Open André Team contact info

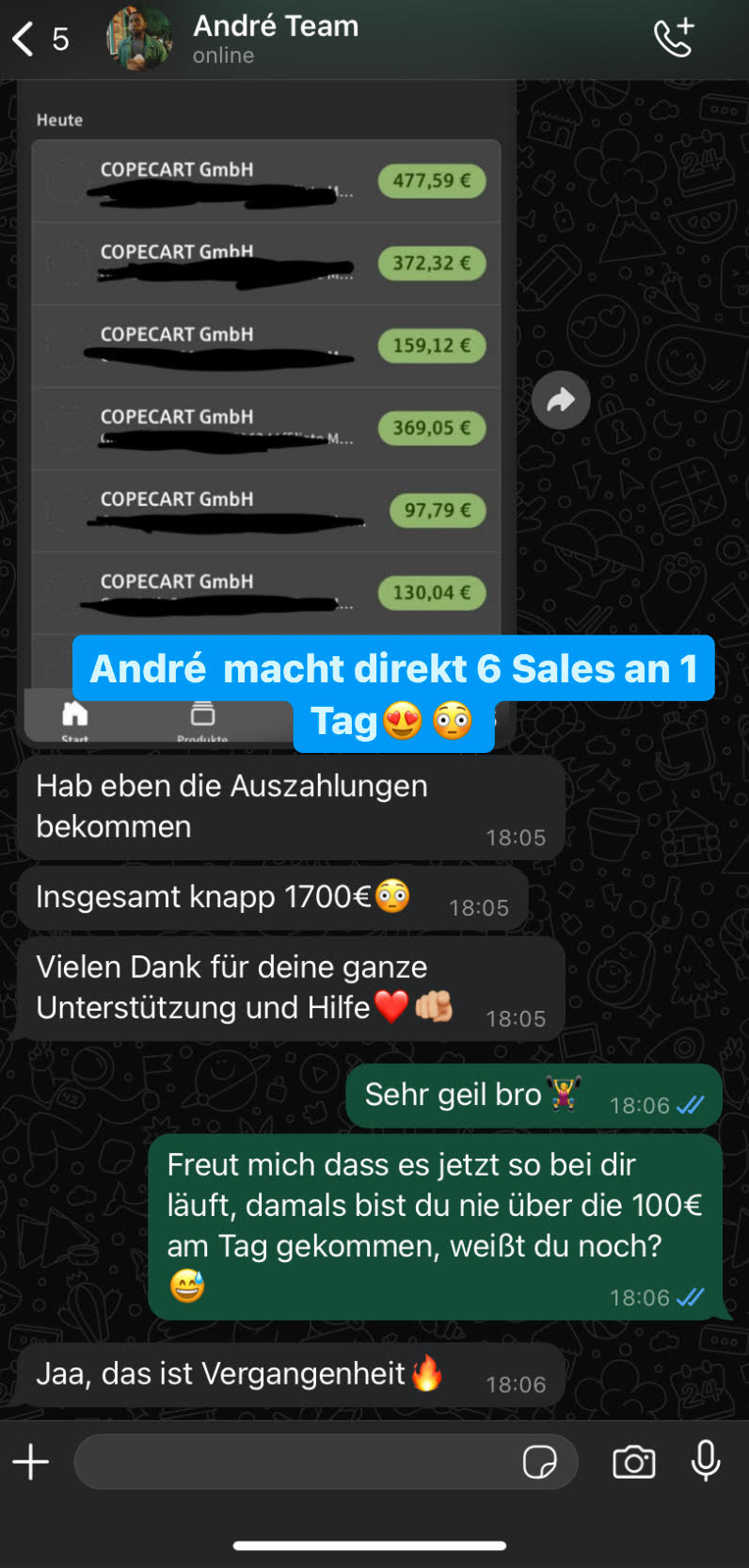coord(275,39)
